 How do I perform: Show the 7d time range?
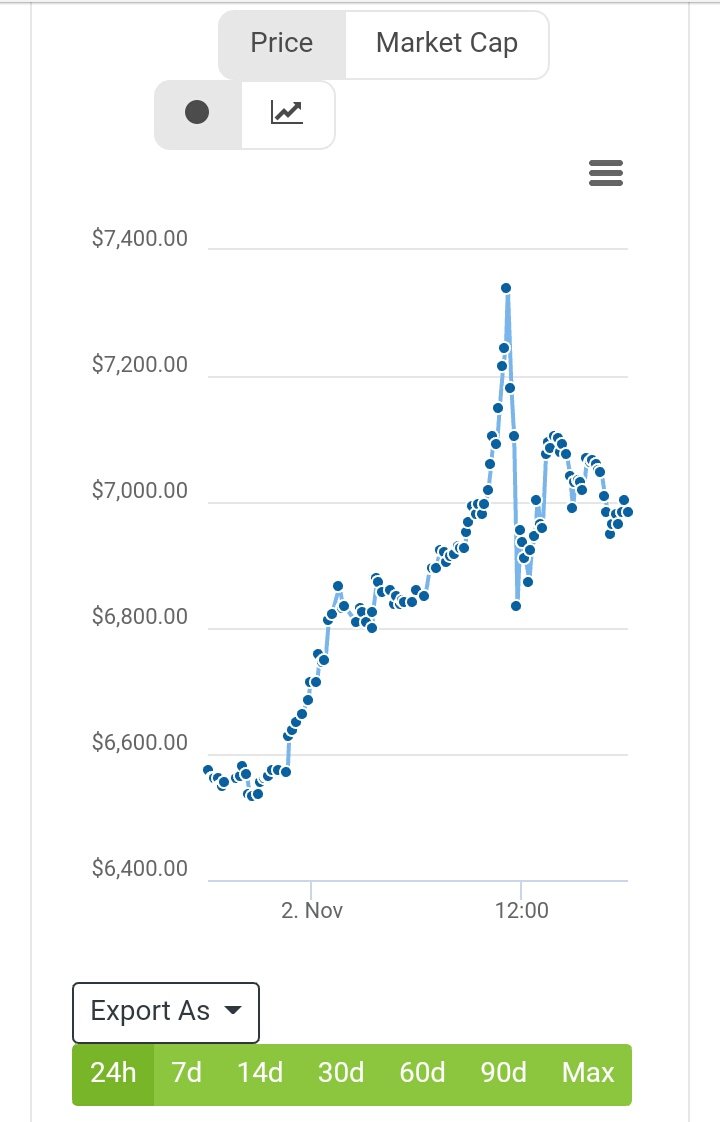pos(186,1074)
